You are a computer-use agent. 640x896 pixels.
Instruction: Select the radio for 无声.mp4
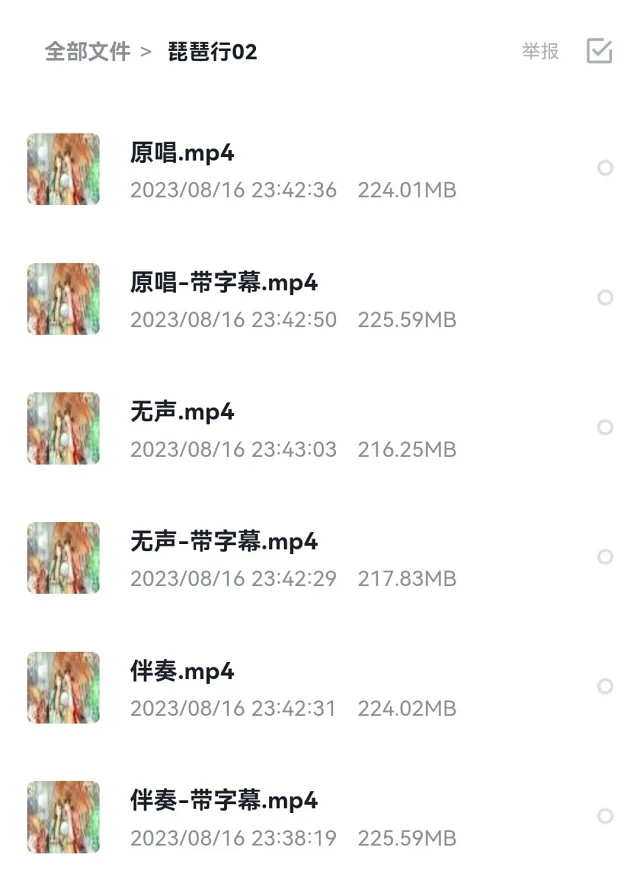pyautogui.click(x=605, y=427)
